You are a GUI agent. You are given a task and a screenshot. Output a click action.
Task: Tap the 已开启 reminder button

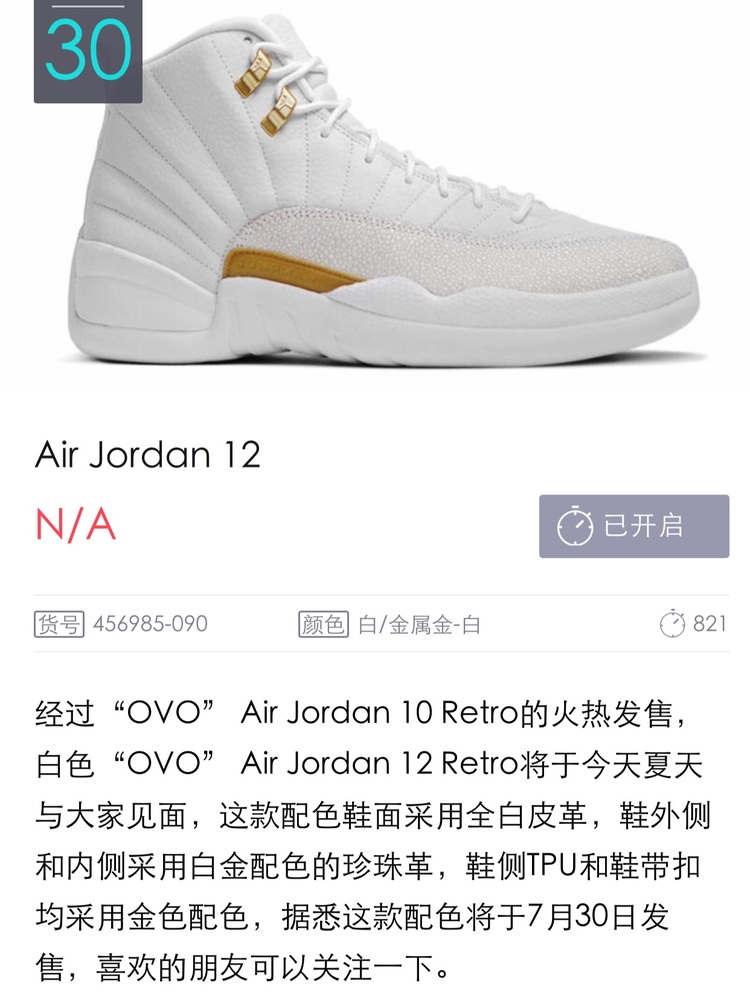(633, 526)
